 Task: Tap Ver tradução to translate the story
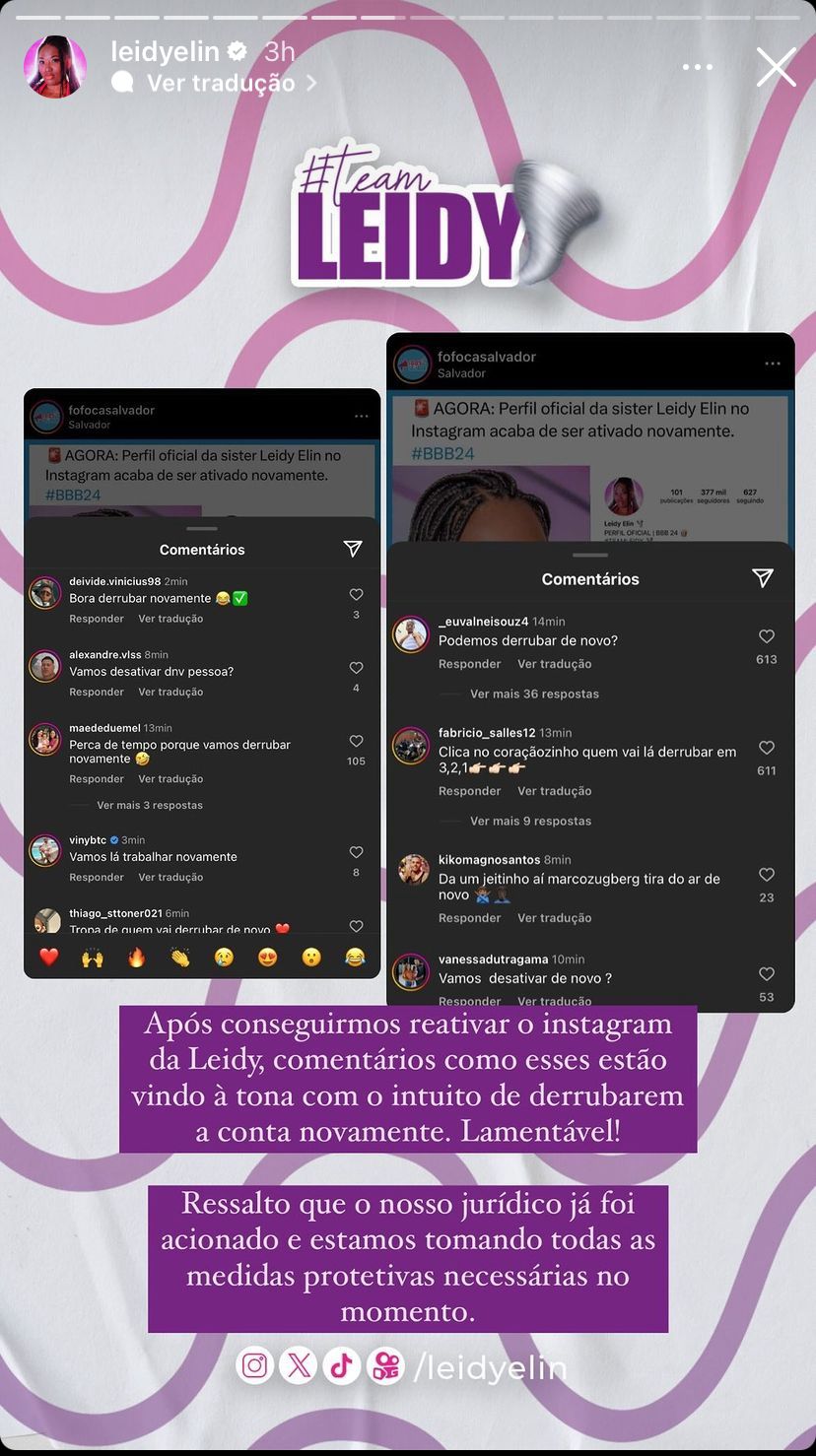click(220, 83)
